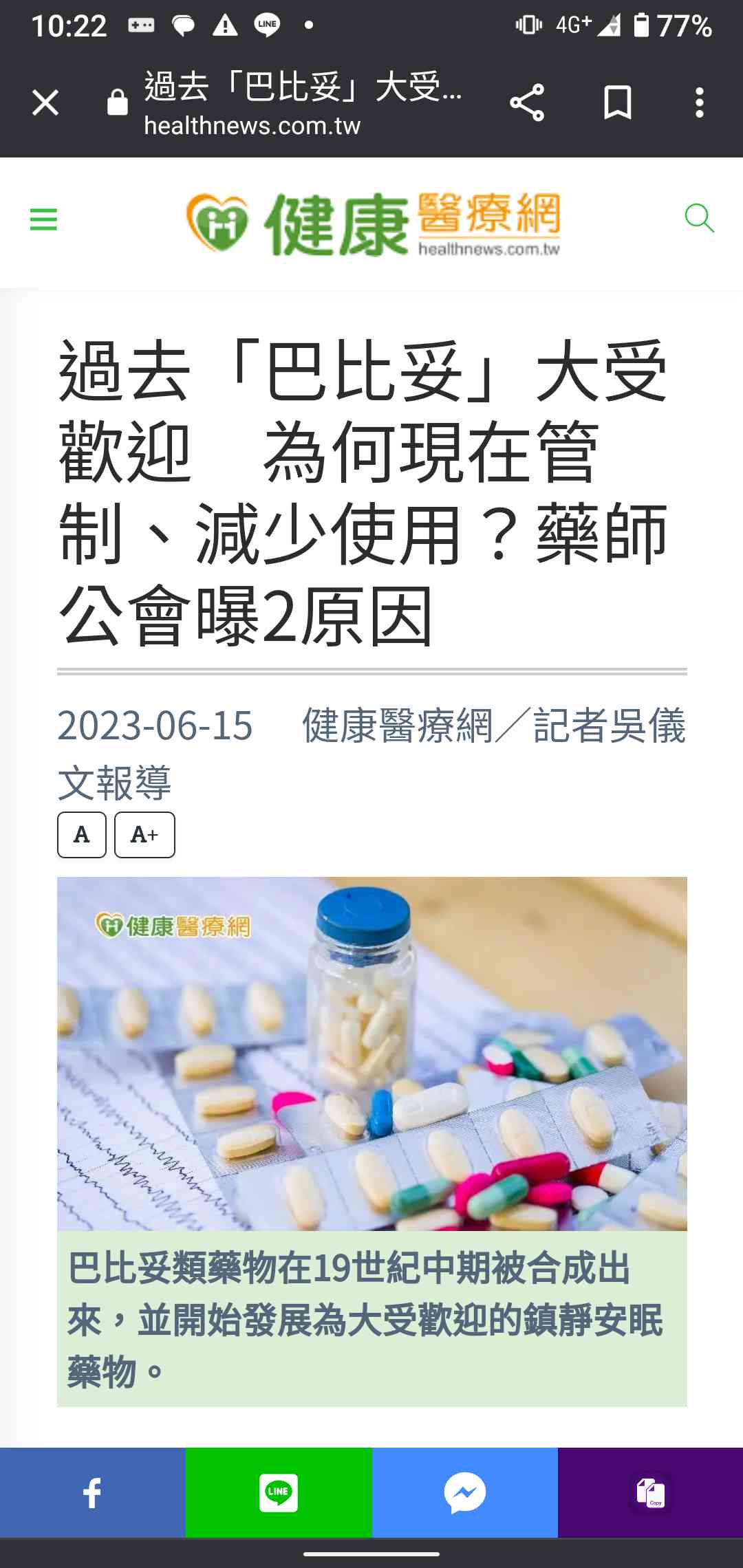Open the browser overflow menu
The height and width of the screenshot is (1568, 743).
(699, 103)
